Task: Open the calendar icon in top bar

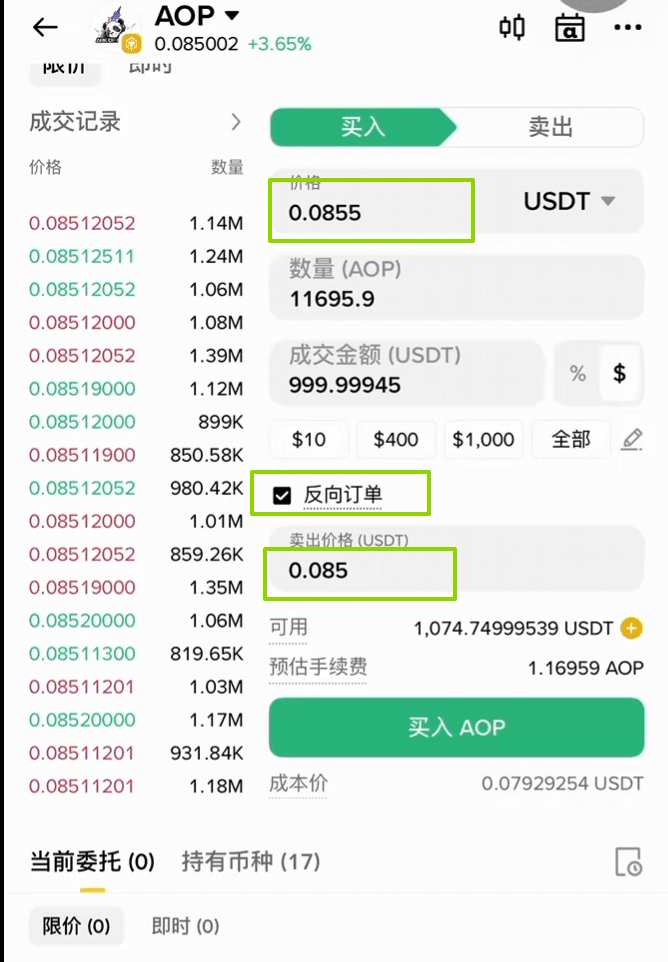Action: point(570,27)
